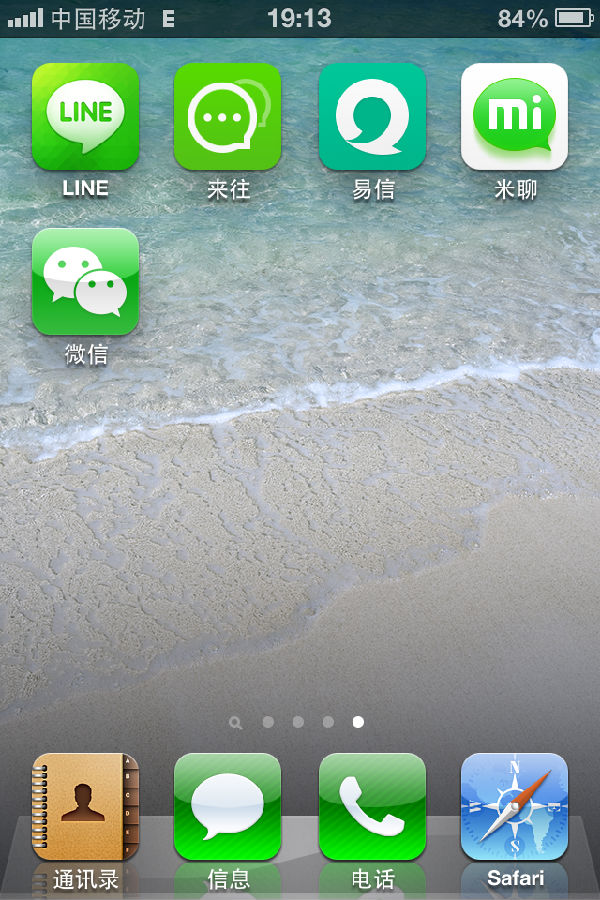The height and width of the screenshot is (900, 600).
Task: Tap the page indicator dots
Action: pyautogui.click(x=298, y=722)
